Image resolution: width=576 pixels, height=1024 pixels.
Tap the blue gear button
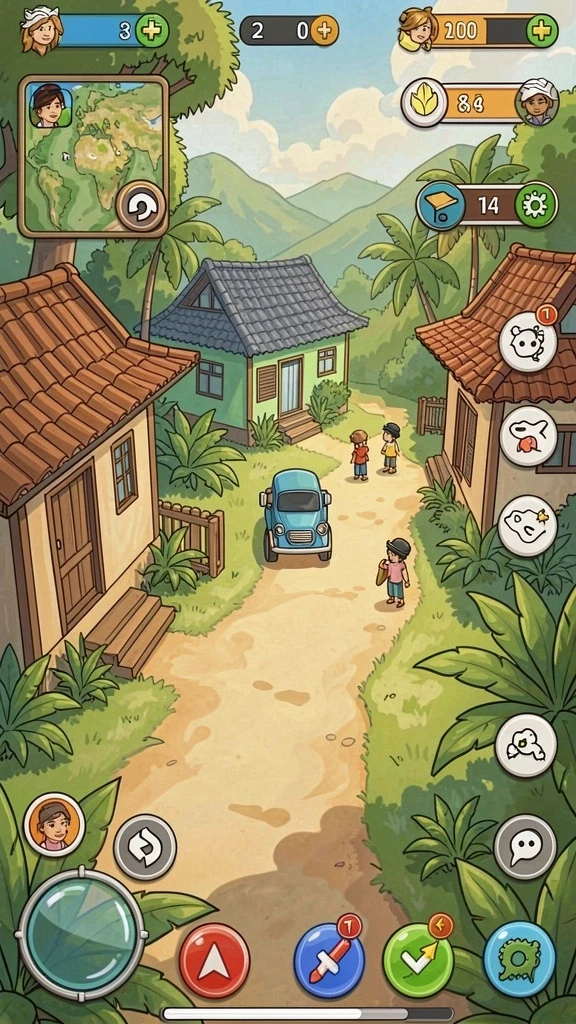click(520, 959)
